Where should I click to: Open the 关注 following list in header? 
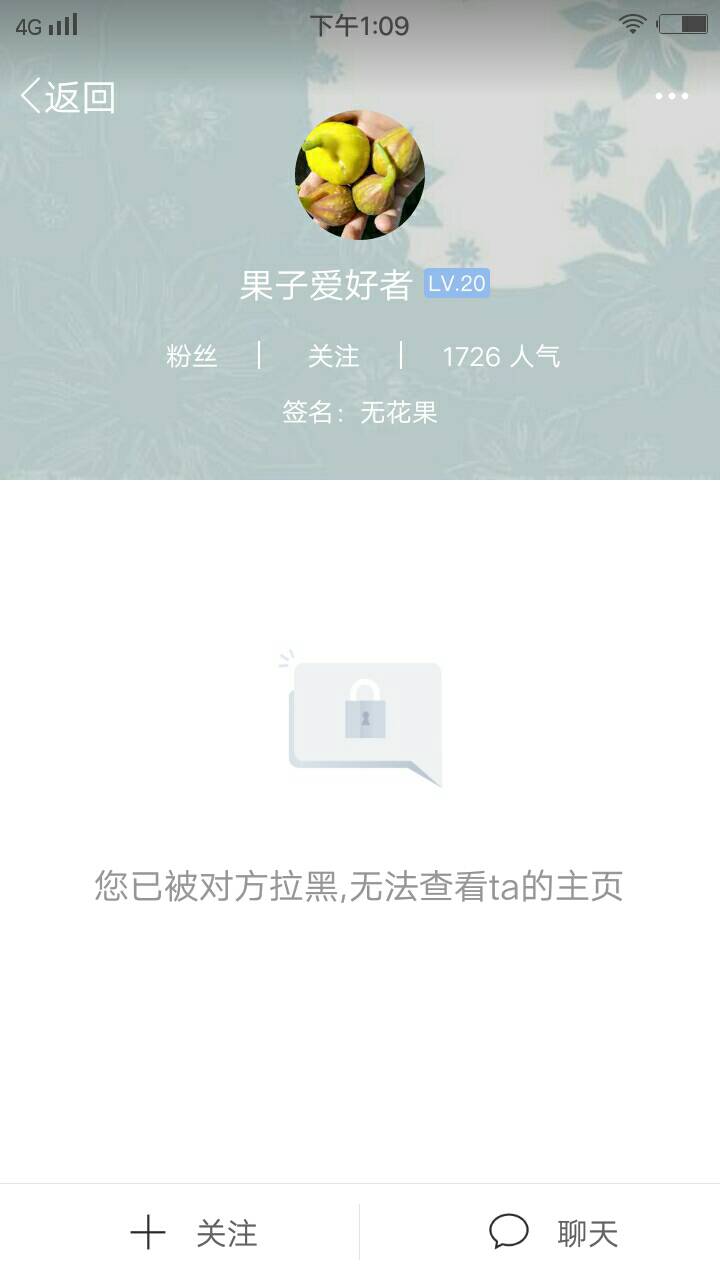click(333, 356)
